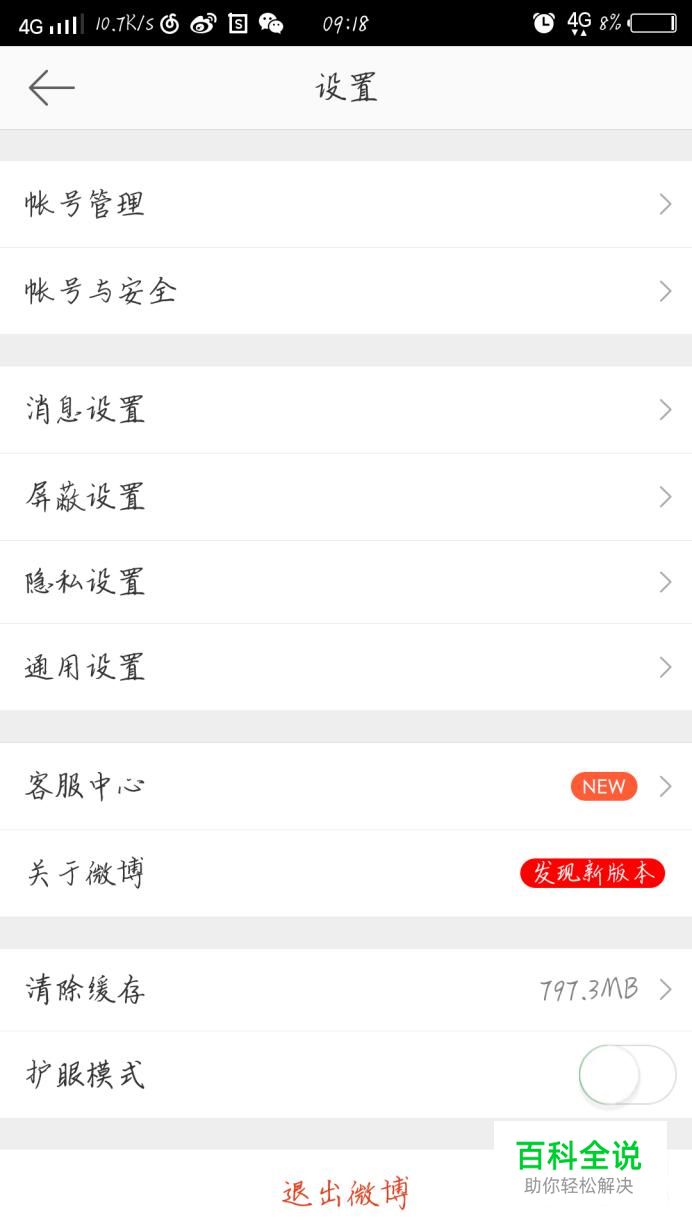Open 消息设置

coord(346,409)
